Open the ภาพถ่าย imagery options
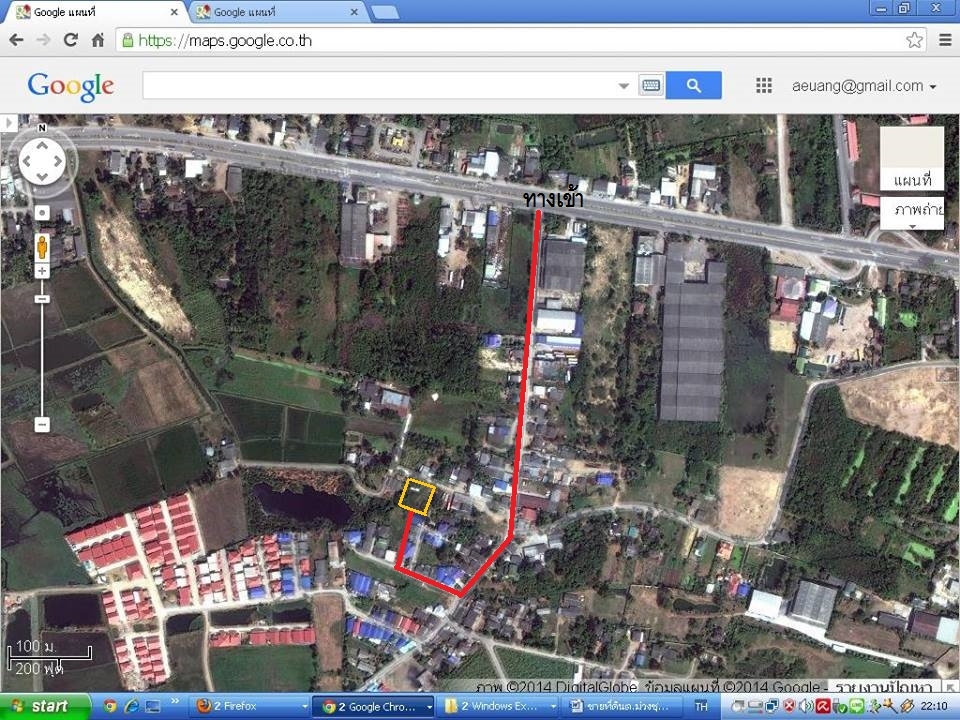Screen dimensions: 960x720 911,213
